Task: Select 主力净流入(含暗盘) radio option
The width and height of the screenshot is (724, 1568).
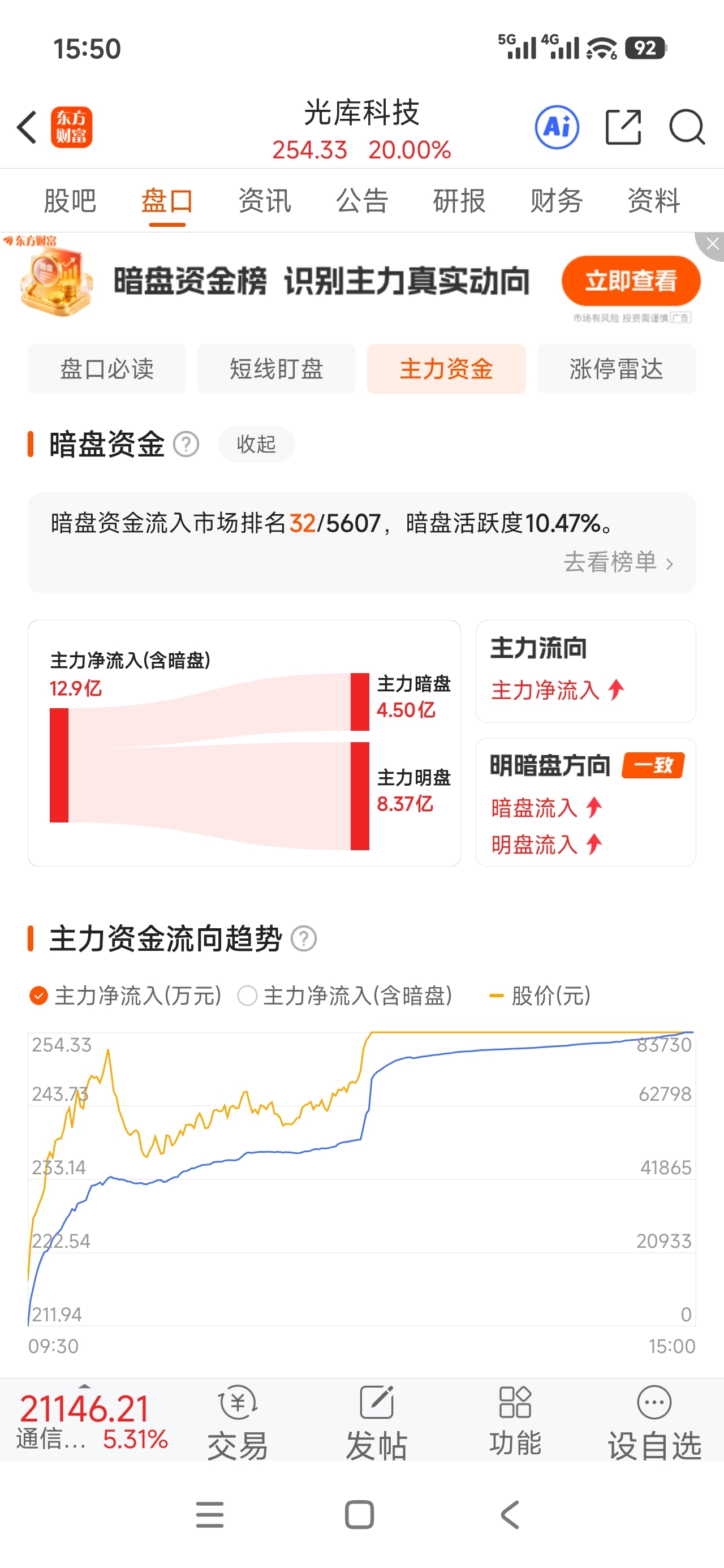Action: (x=344, y=996)
